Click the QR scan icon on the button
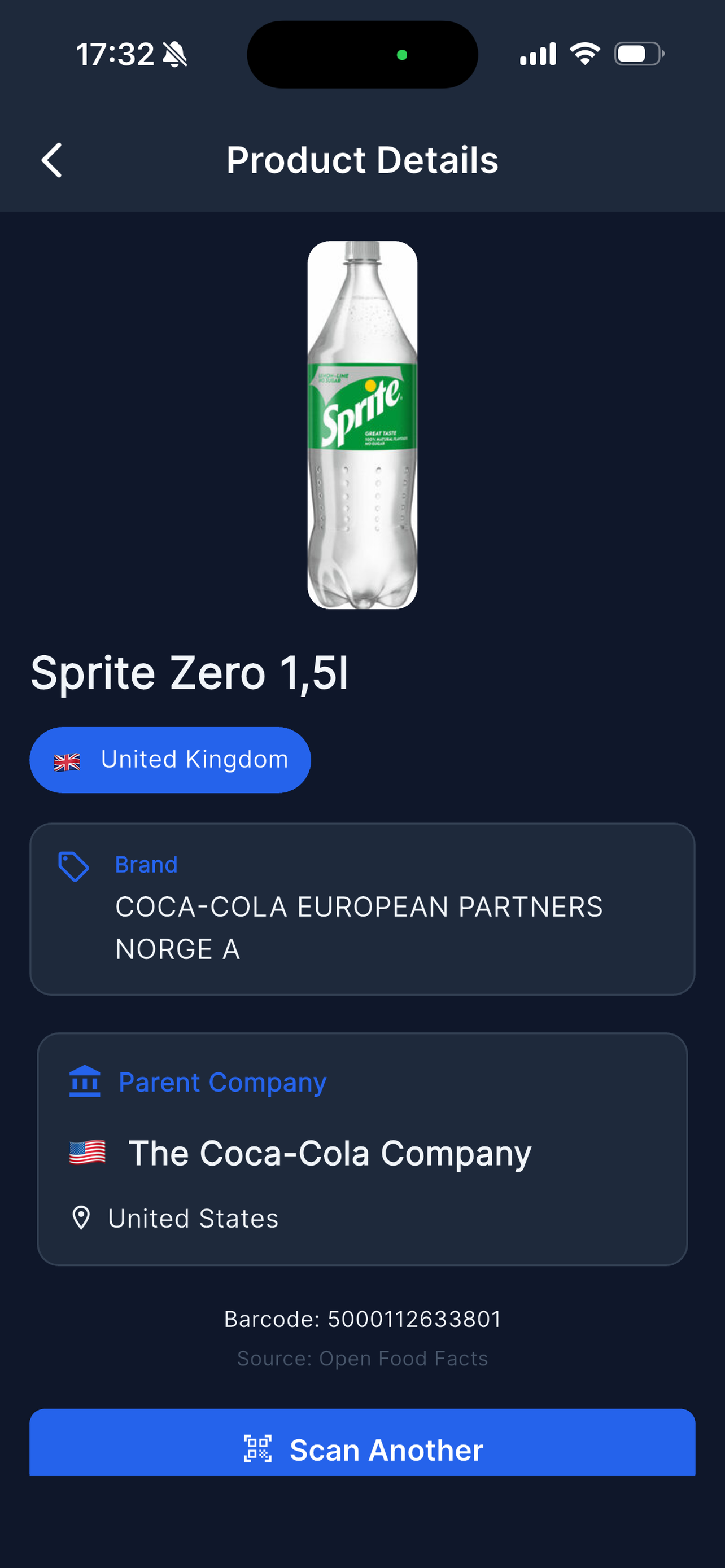The height and width of the screenshot is (1568, 725). click(x=259, y=1450)
